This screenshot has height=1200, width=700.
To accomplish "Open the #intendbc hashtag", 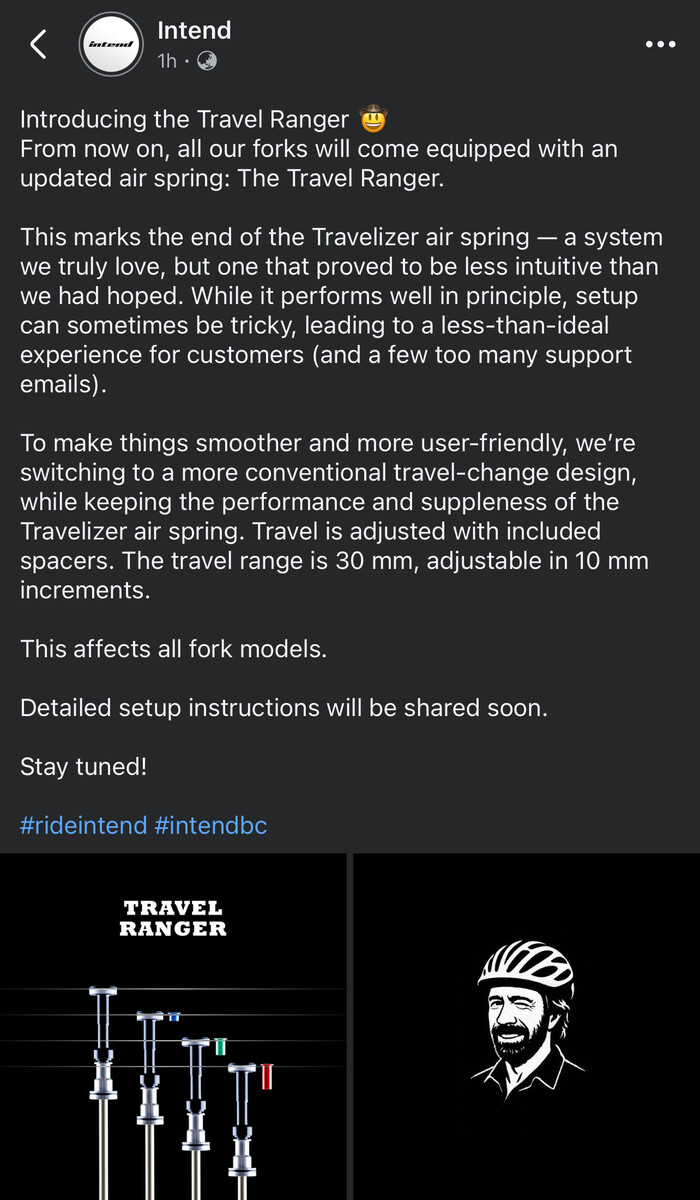I will [x=211, y=826].
